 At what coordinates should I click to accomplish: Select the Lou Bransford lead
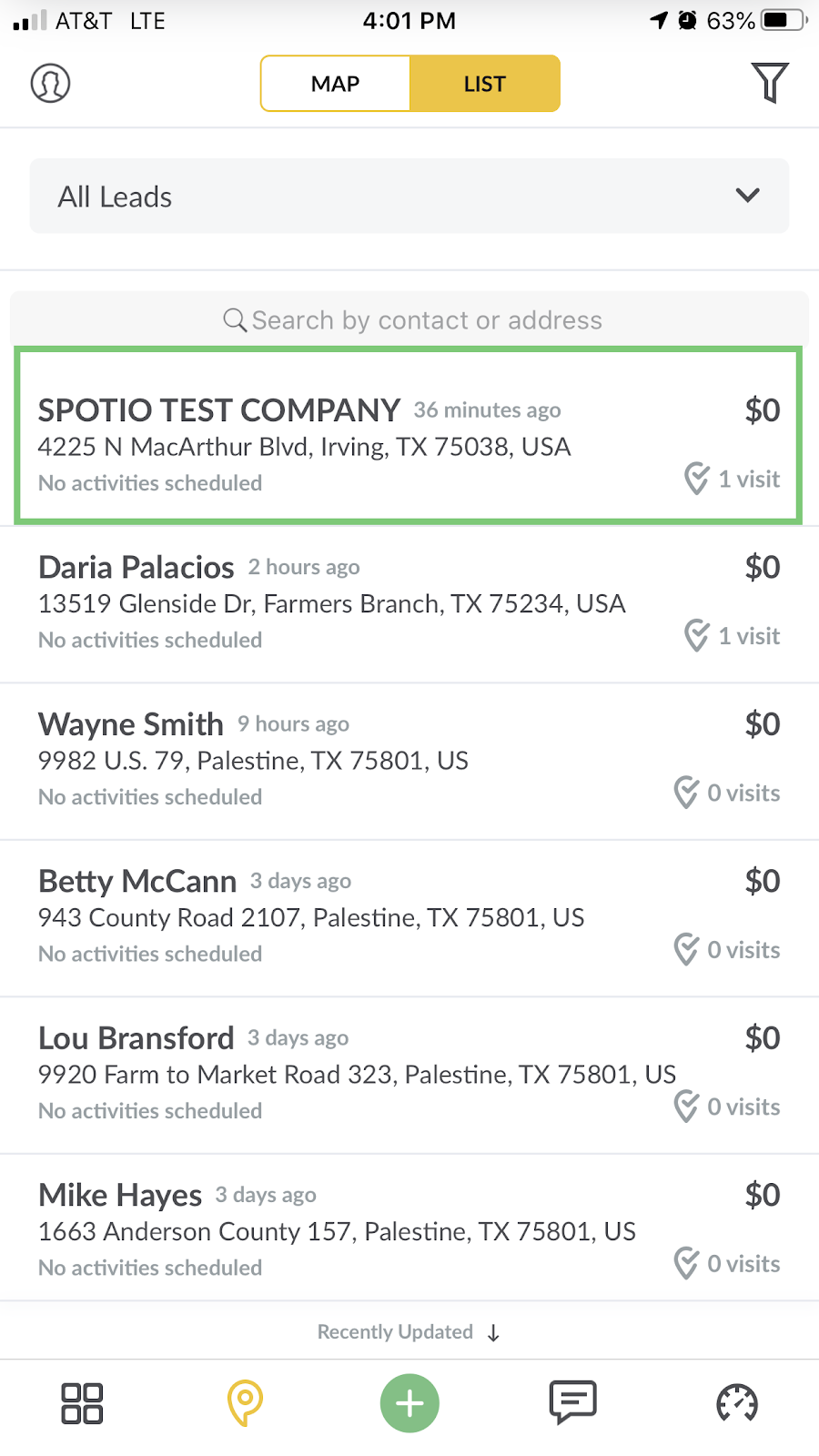click(x=409, y=1075)
